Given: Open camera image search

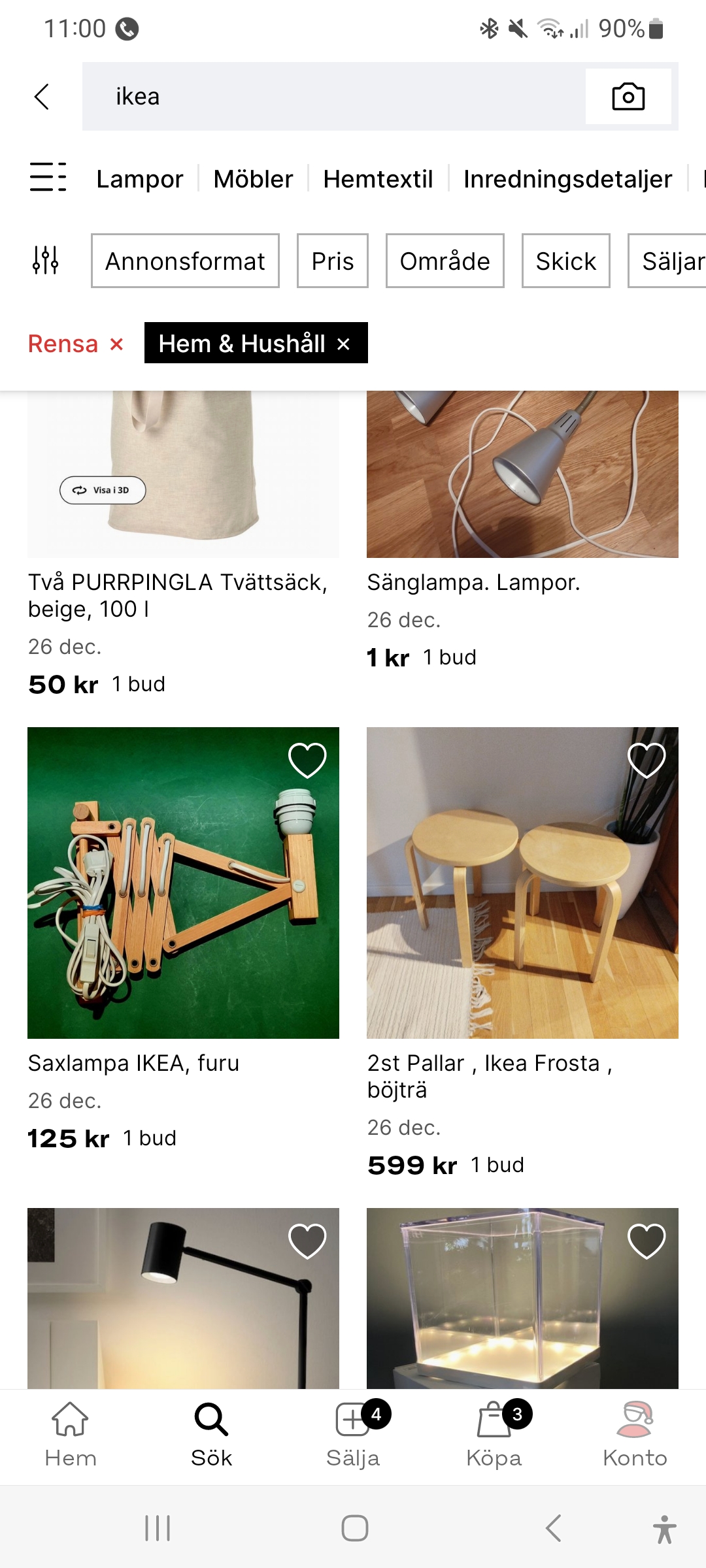Looking at the screenshot, I should [x=628, y=97].
